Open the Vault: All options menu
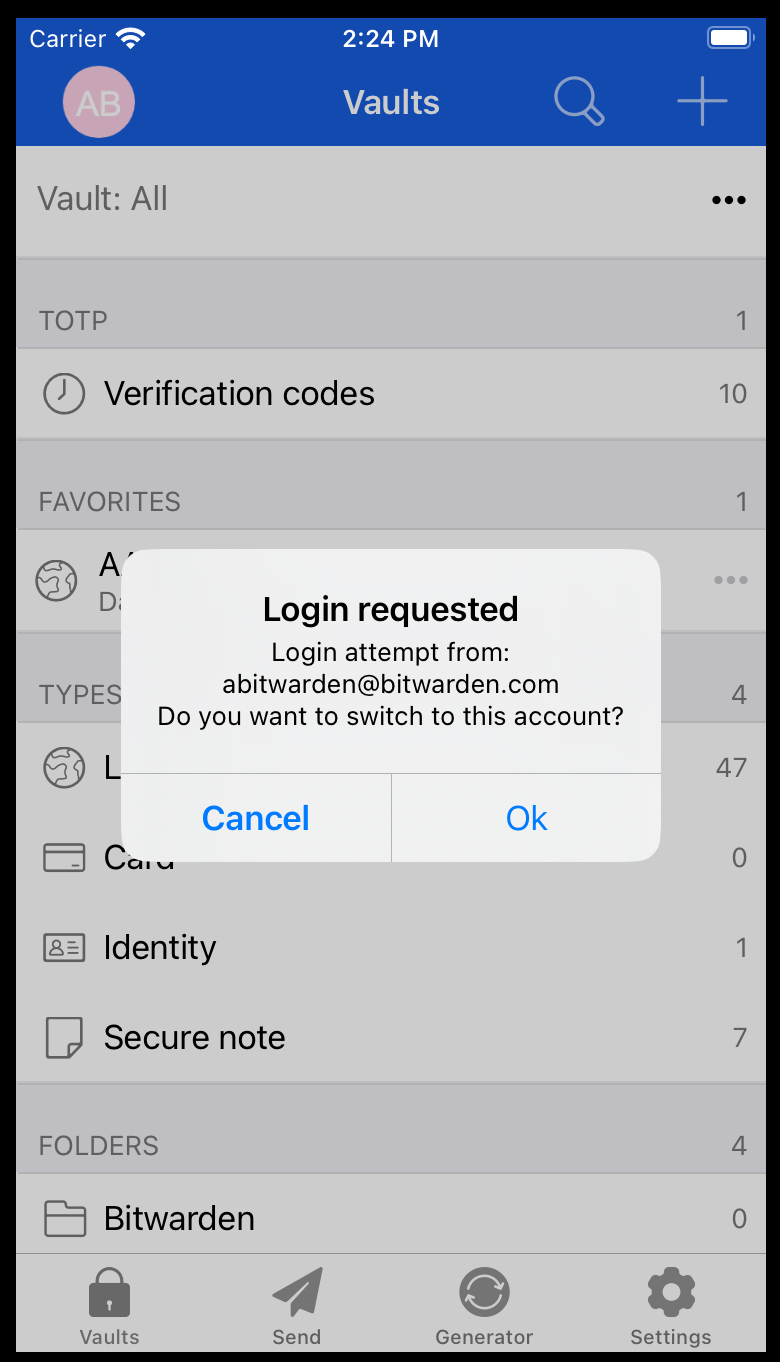The image size is (780, 1362). click(729, 200)
